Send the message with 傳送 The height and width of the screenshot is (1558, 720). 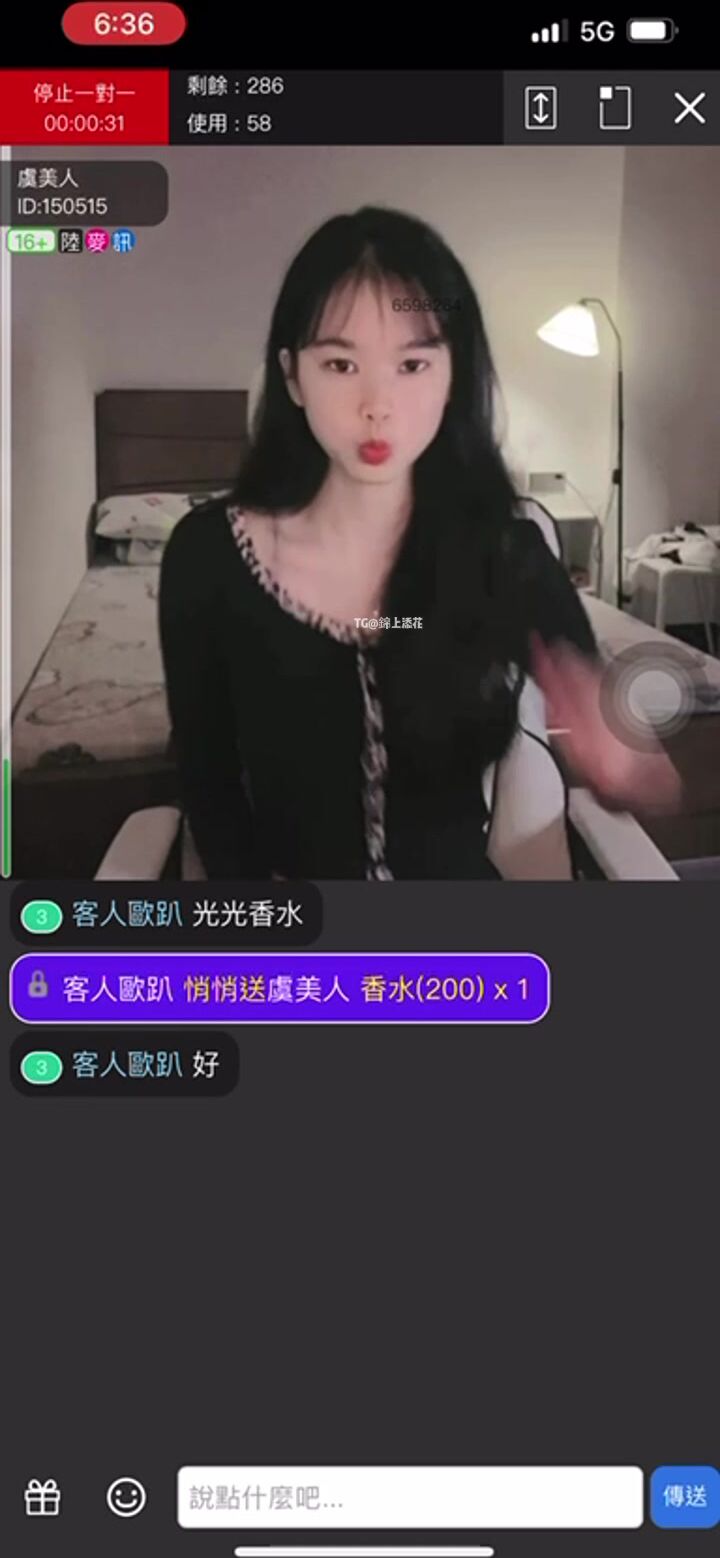685,1497
